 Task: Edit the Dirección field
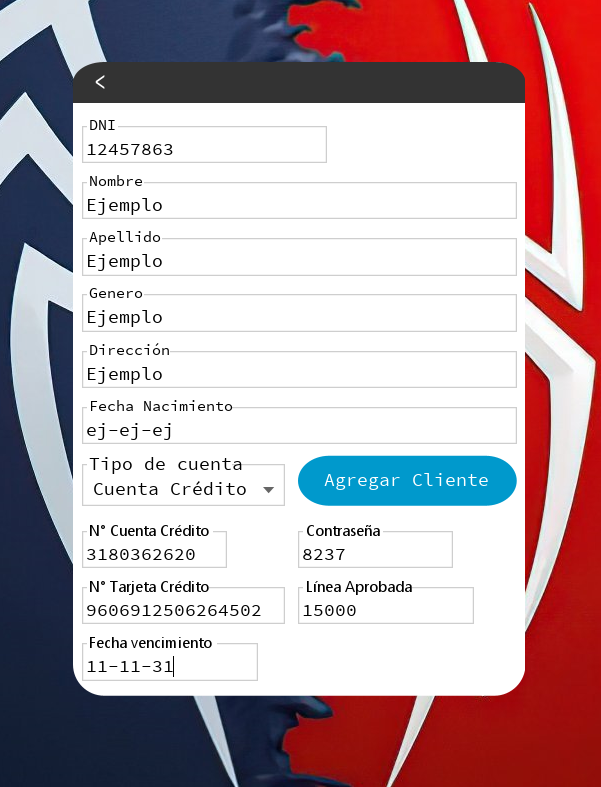pyautogui.click(x=299, y=374)
